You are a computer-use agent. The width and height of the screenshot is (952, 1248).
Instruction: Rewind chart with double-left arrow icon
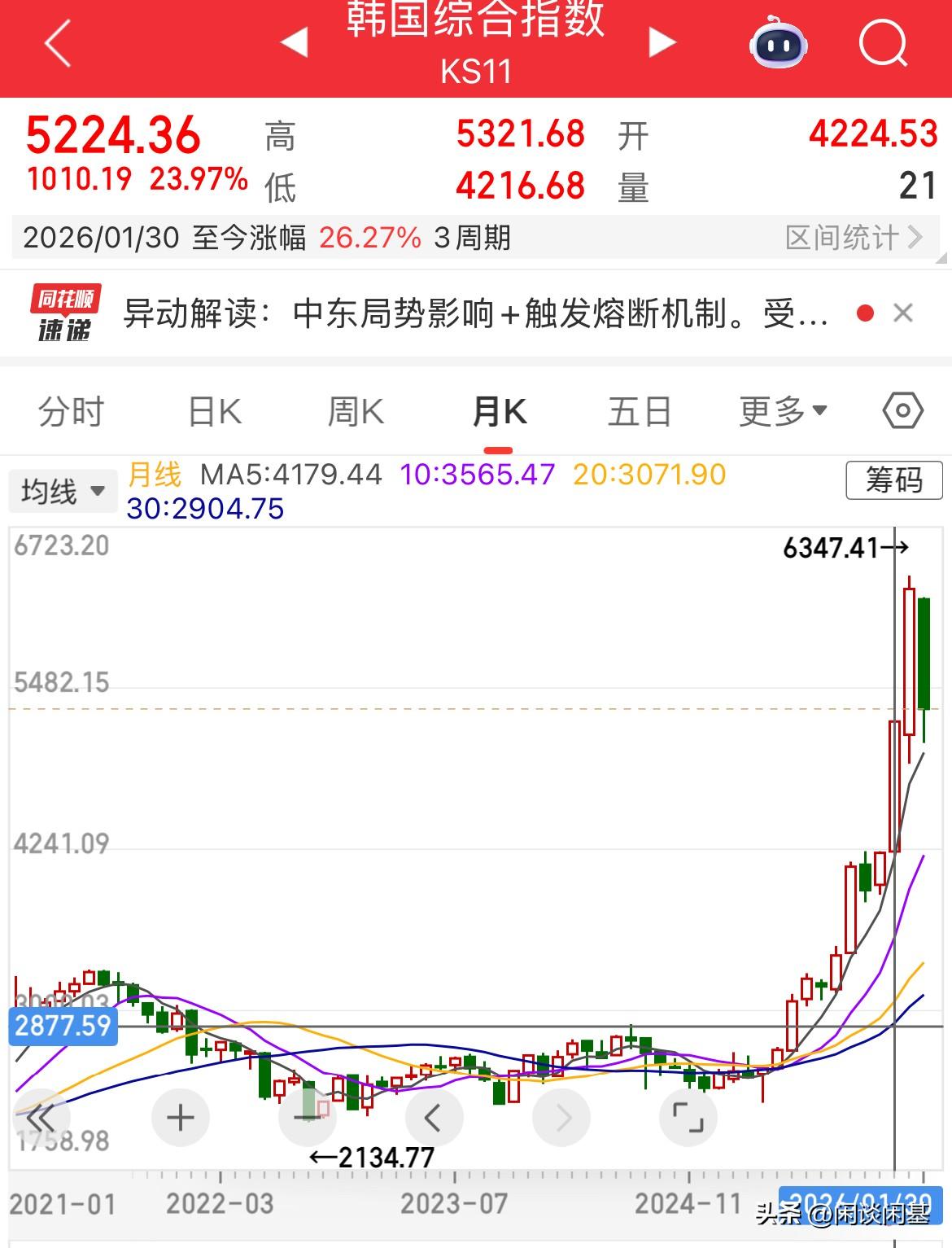(x=42, y=1117)
